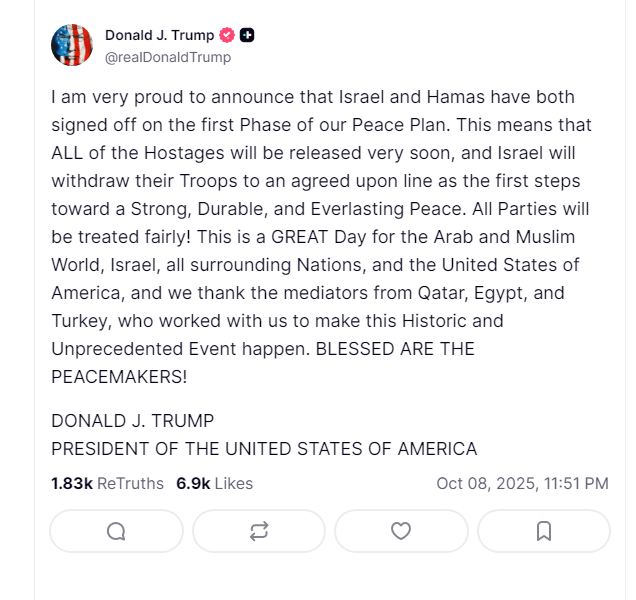Open the @realDonaldTrump profile link
This screenshot has width=636, height=600.
[x=168, y=57]
